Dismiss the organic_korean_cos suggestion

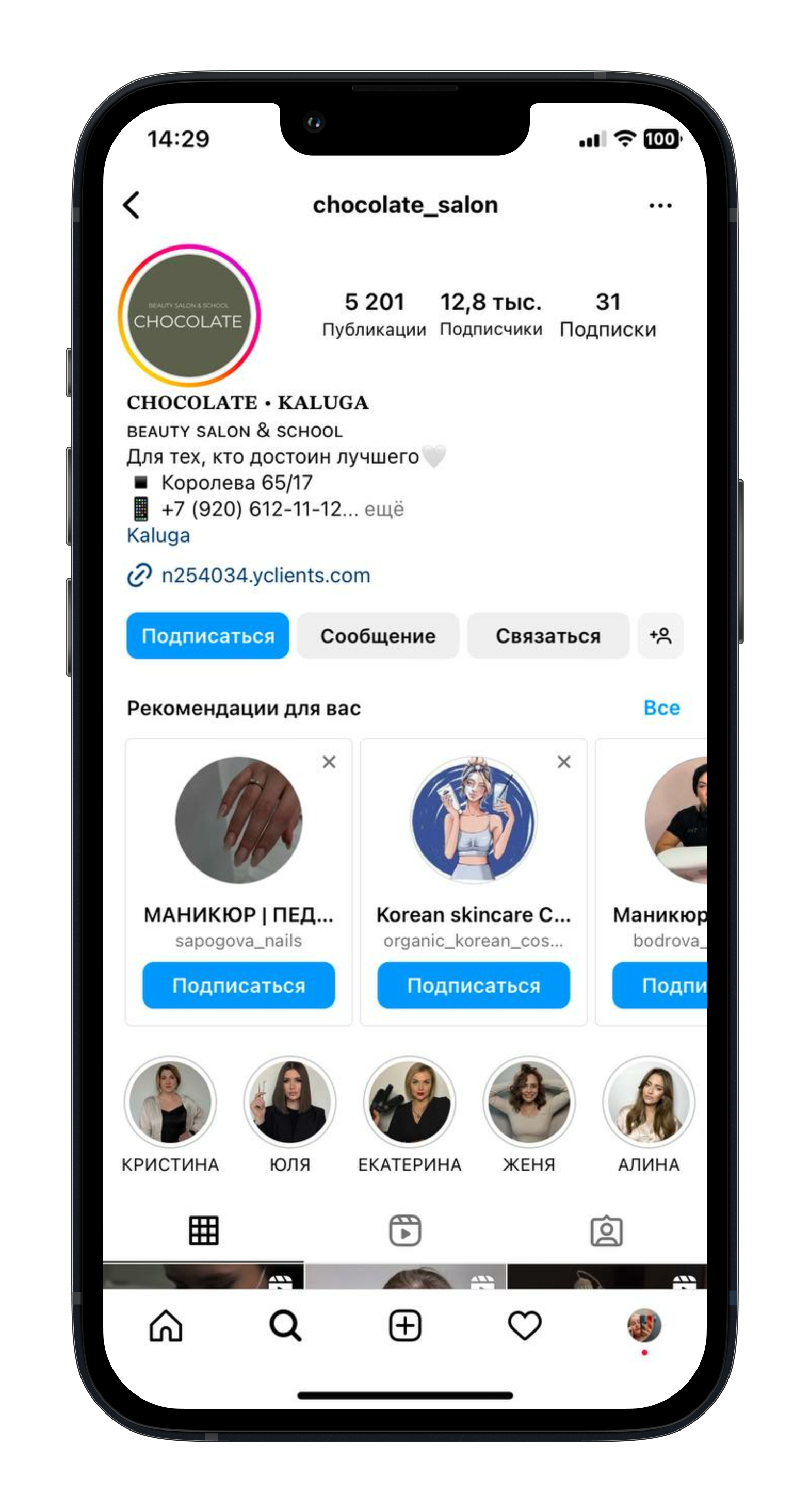[x=564, y=762]
